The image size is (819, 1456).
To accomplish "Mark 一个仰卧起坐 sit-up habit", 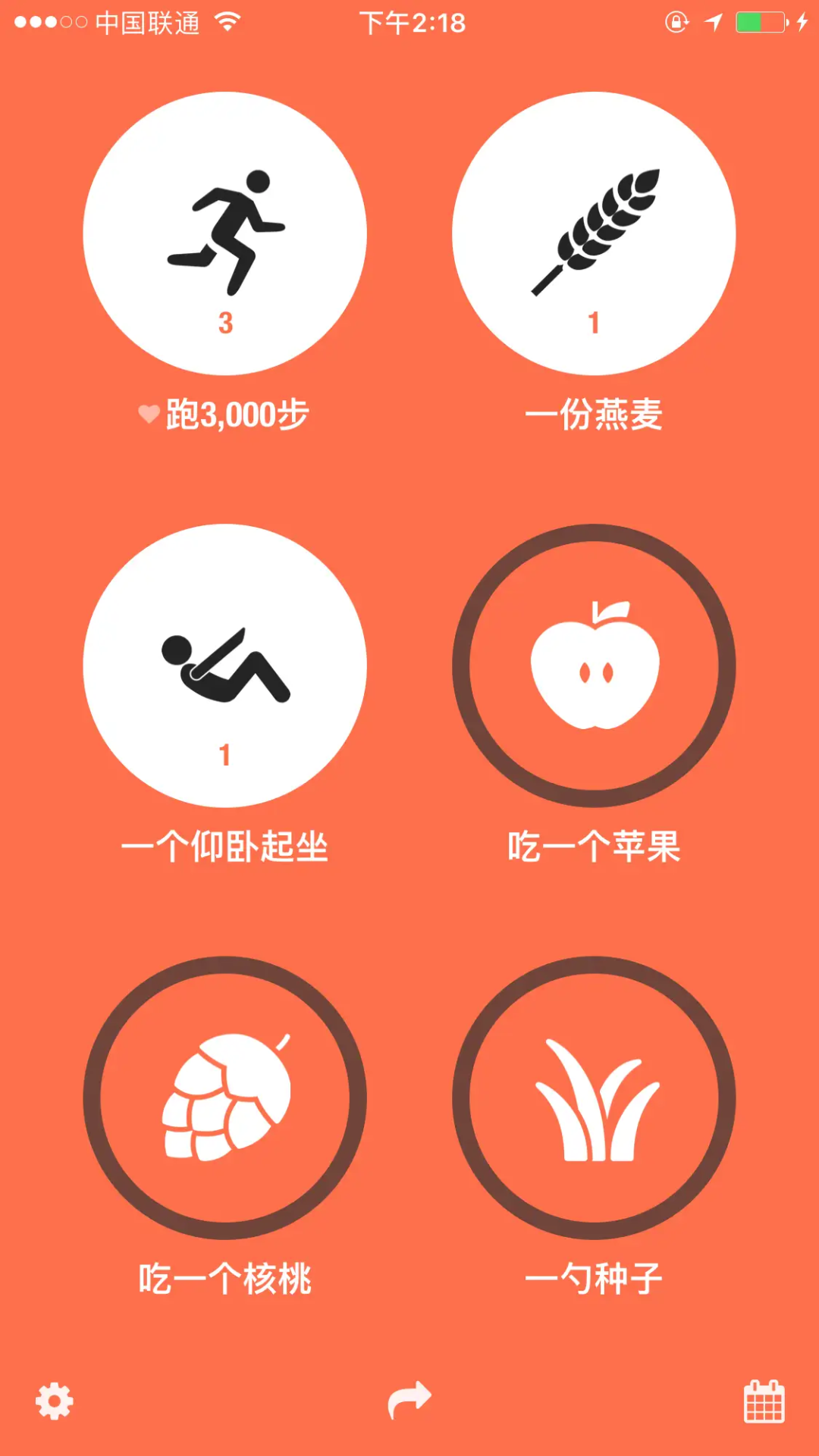I will tap(224, 665).
